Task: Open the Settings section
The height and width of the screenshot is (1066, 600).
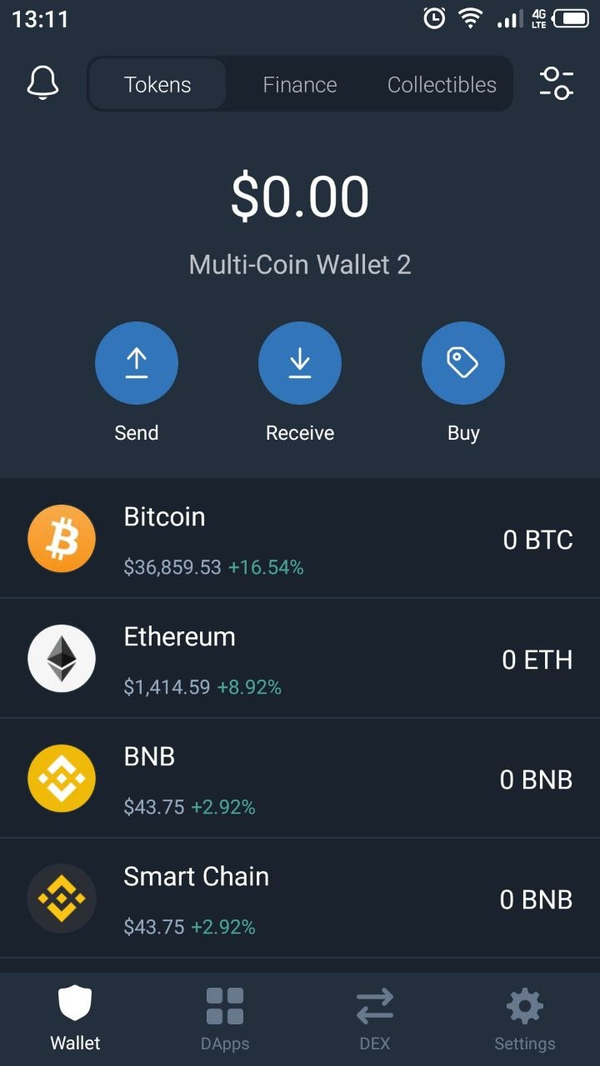Action: [x=524, y=1018]
